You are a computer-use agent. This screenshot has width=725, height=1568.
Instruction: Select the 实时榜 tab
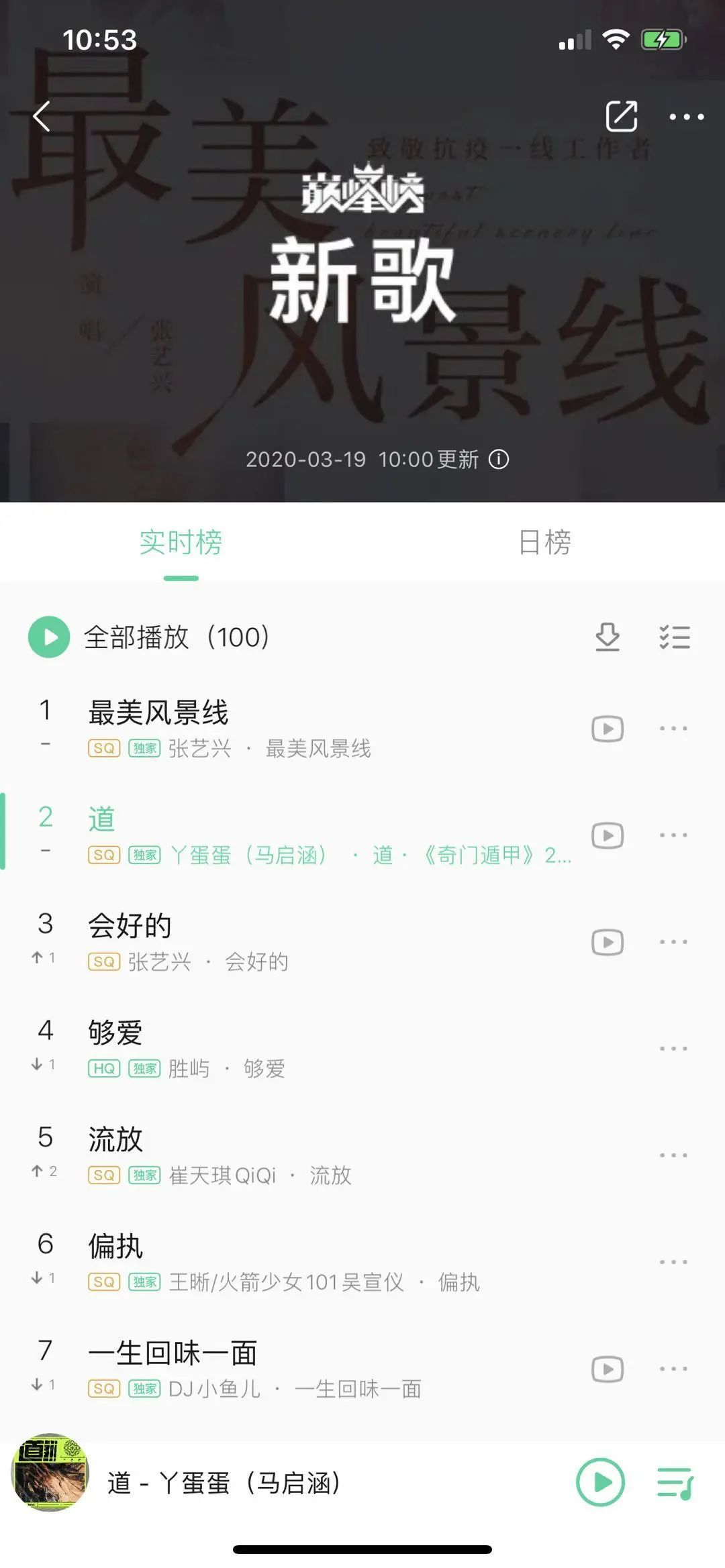[180, 543]
